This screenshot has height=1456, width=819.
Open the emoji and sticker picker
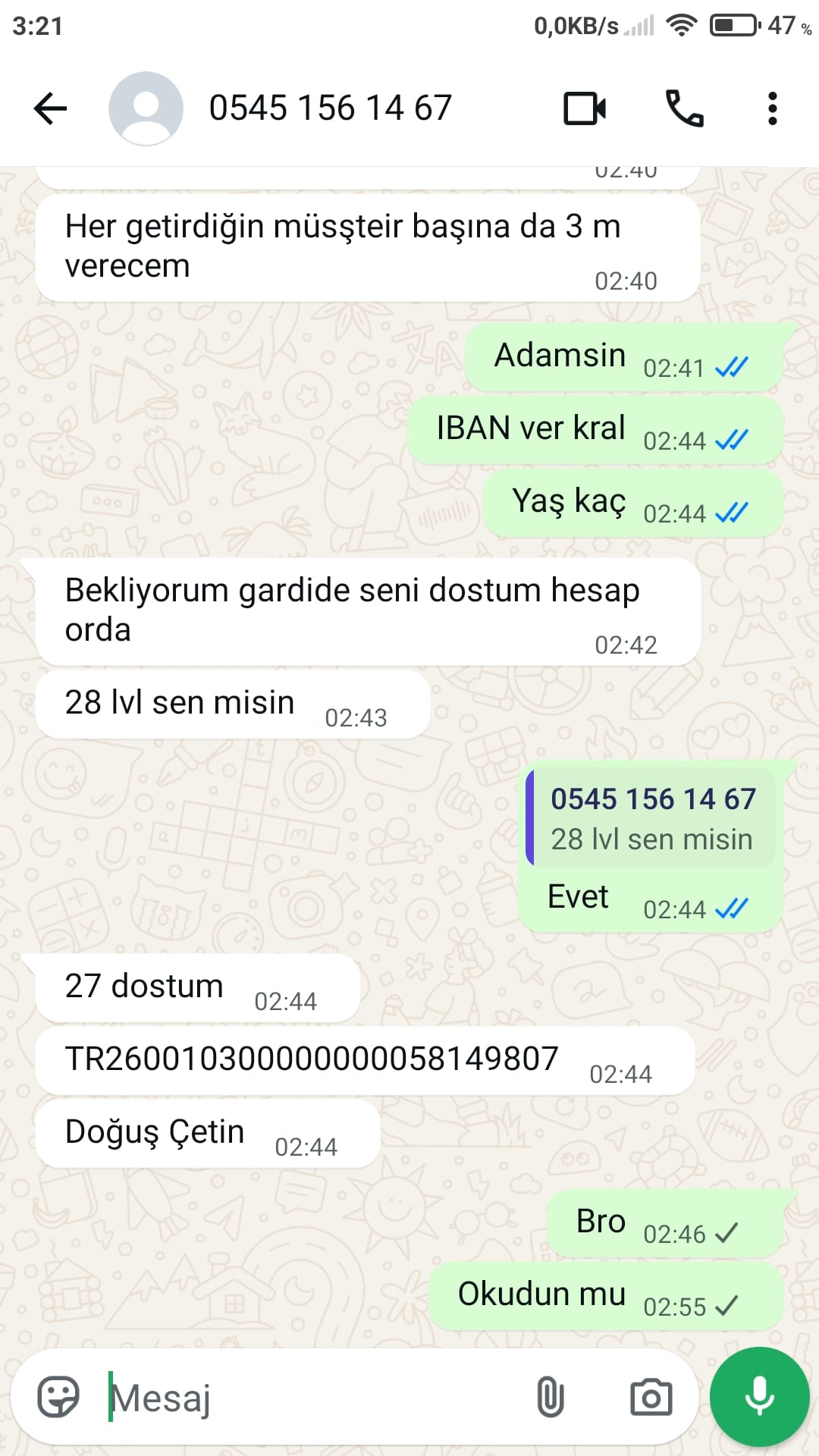coord(58,1397)
